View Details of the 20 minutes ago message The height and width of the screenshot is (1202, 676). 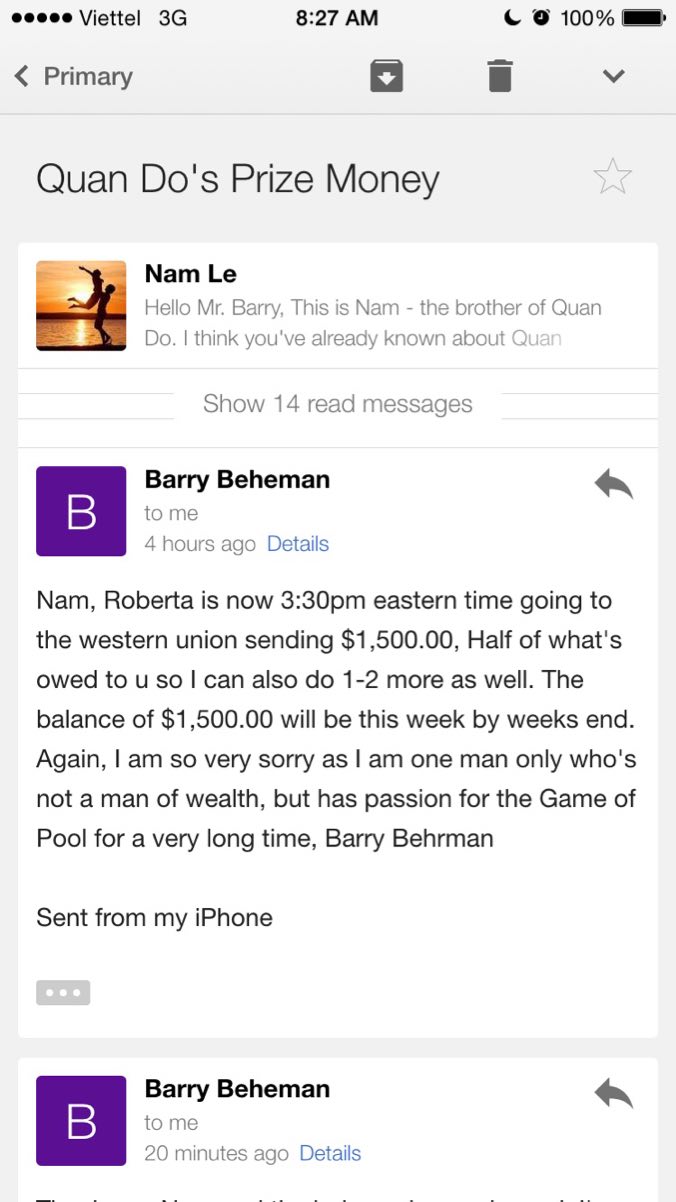(x=330, y=1153)
